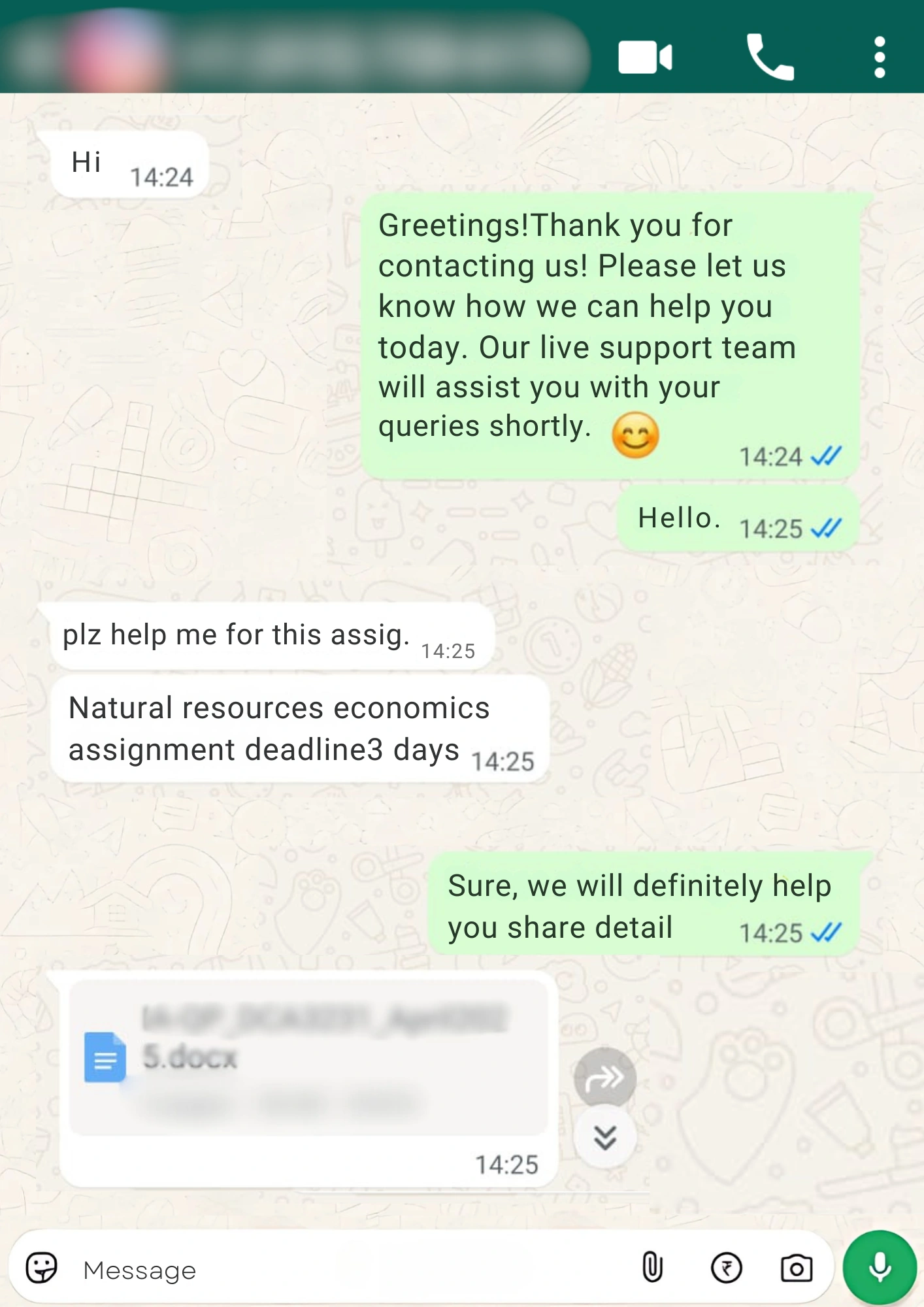Screen dimensions: 924x1307
Task: Open the rupee payment option
Action: click(726, 1268)
